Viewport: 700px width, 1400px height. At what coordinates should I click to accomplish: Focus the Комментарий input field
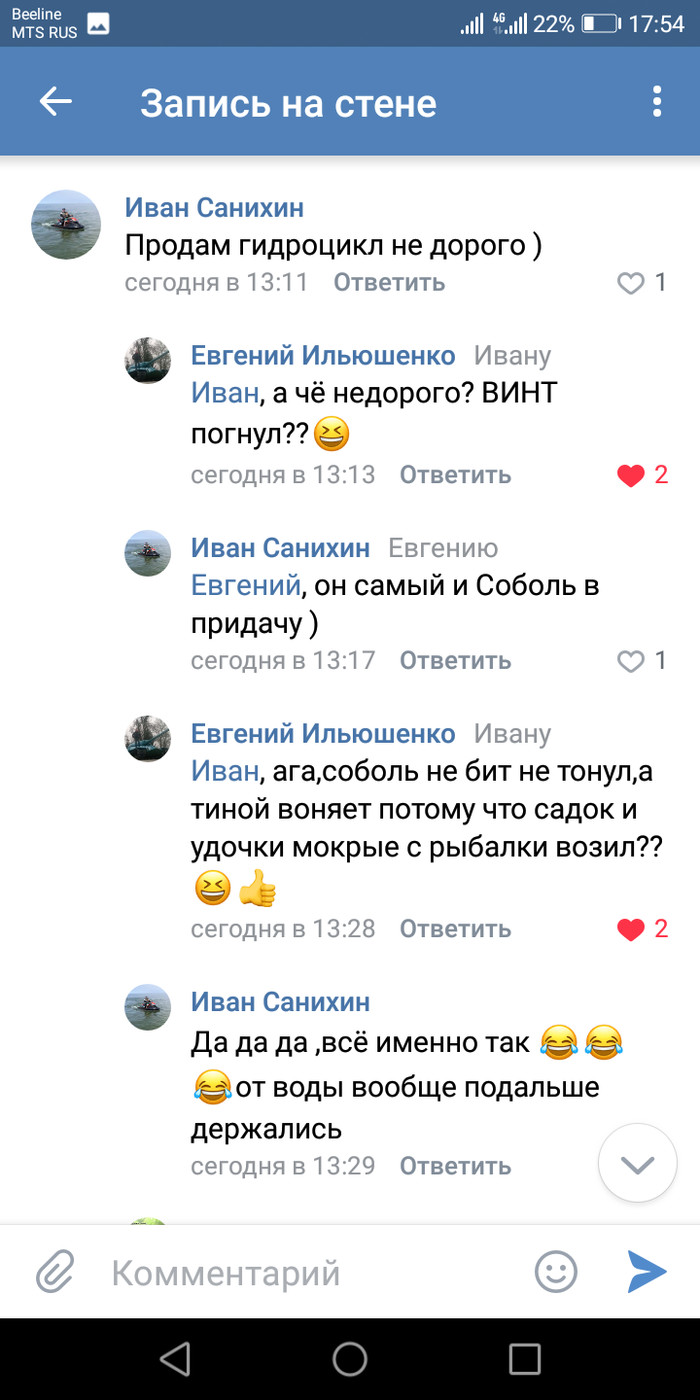click(x=300, y=1273)
